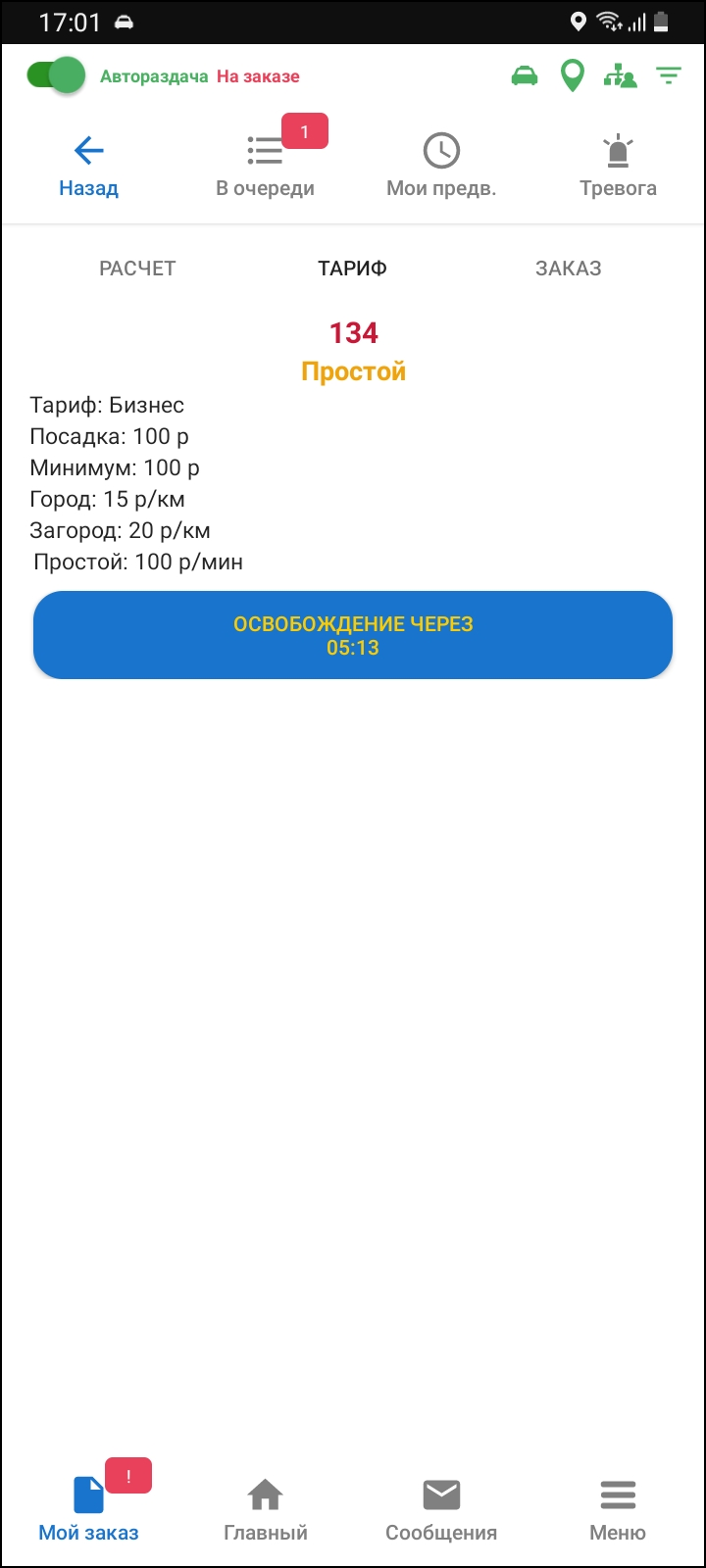Open the location pin icon
The width and height of the screenshot is (706, 1568).
[572, 75]
